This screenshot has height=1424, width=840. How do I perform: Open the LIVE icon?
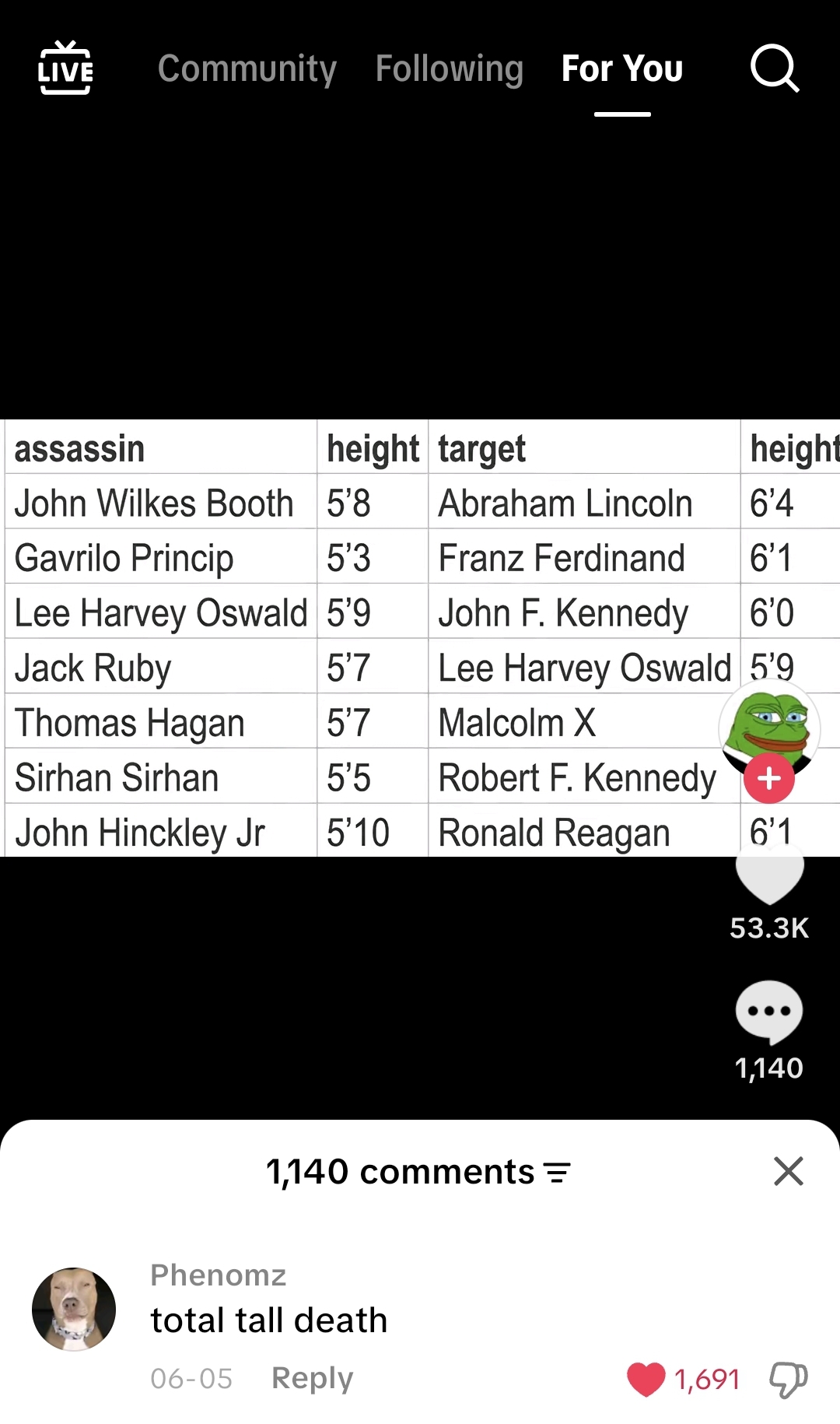point(65,68)
